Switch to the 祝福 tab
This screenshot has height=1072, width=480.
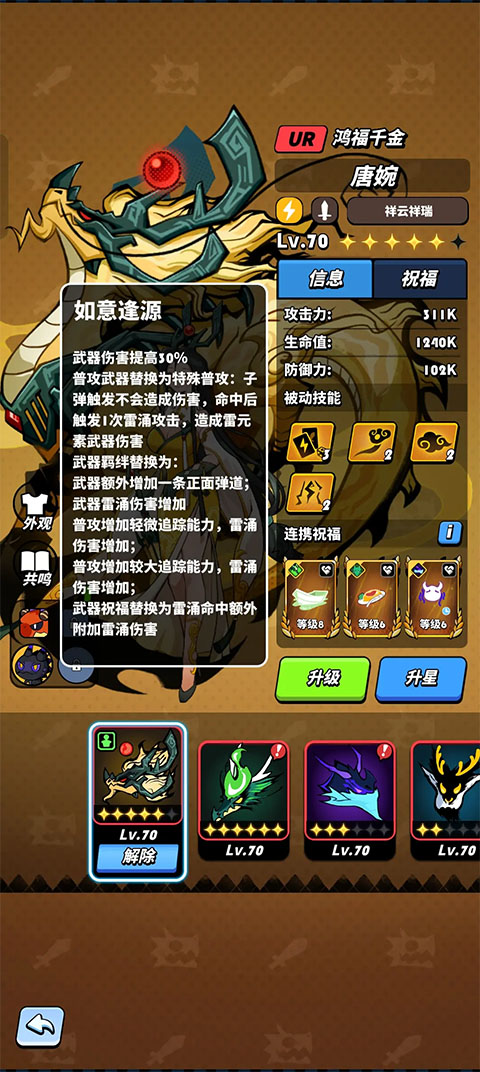(x=419, y=278)
